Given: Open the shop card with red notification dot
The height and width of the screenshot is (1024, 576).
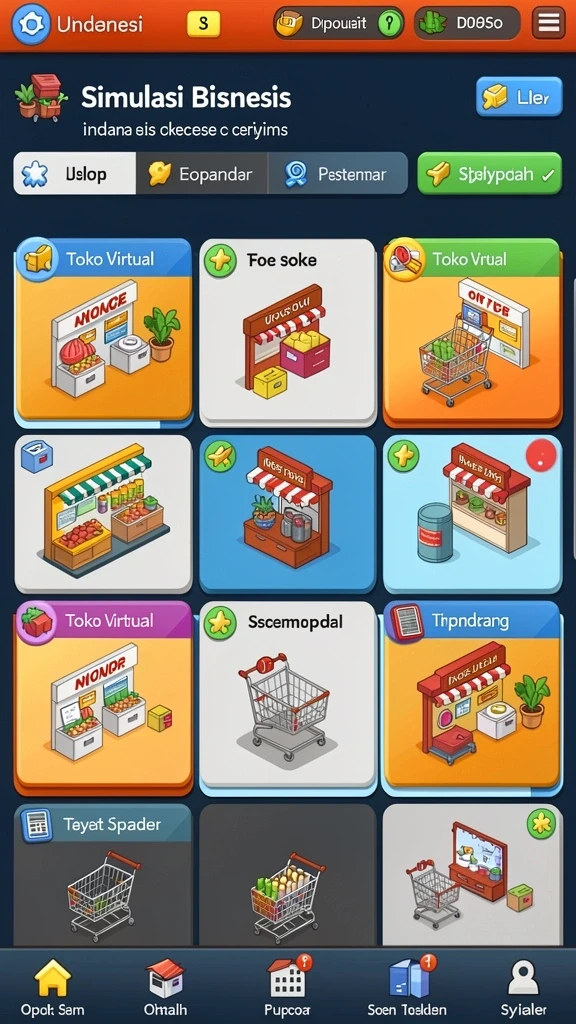Looking at the screenshot, I should 472,513.
